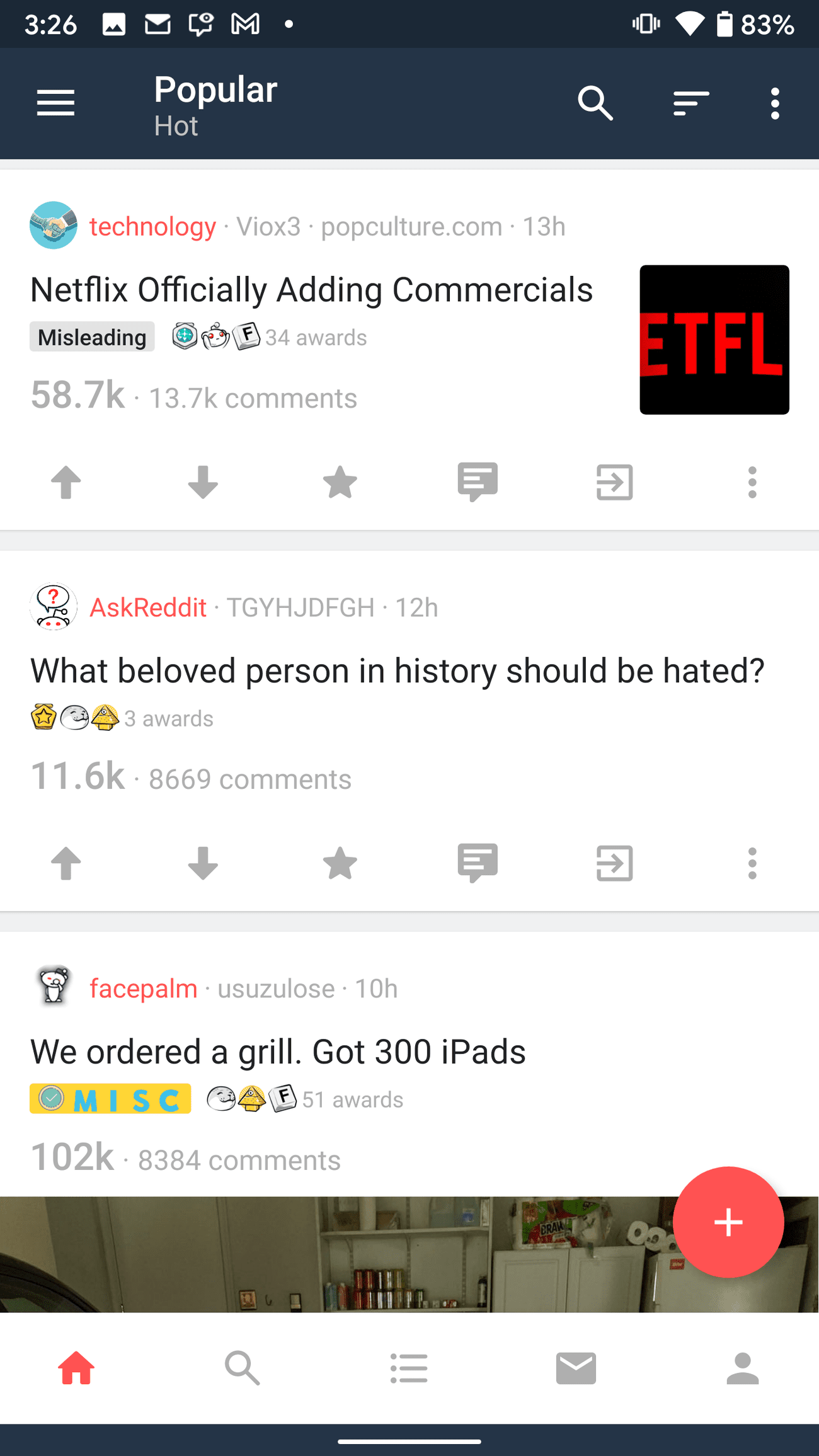Screen dimensions: 819x1456
Task: Save the Netflix post with the star icon
Action: (340, 483)
